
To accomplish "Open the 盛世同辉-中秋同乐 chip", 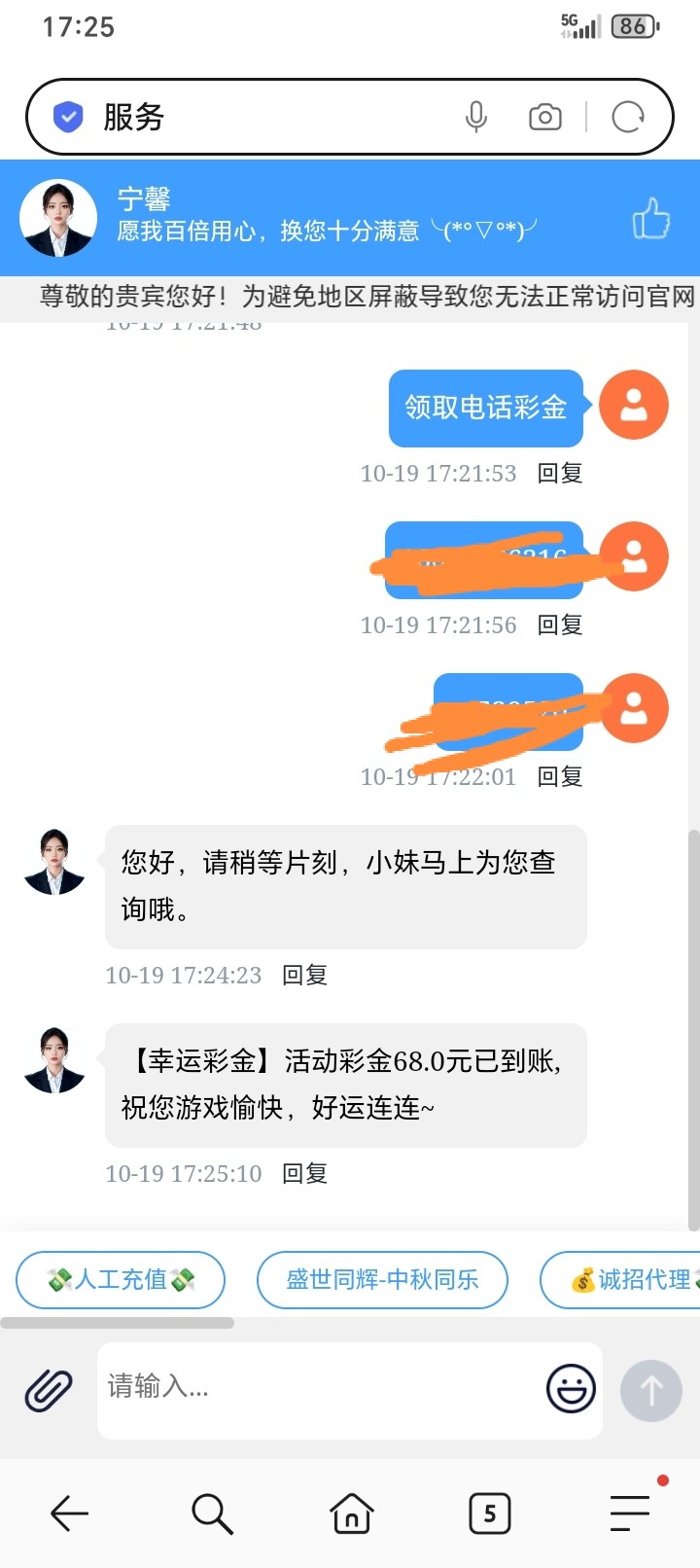I will click(382, 1279).
